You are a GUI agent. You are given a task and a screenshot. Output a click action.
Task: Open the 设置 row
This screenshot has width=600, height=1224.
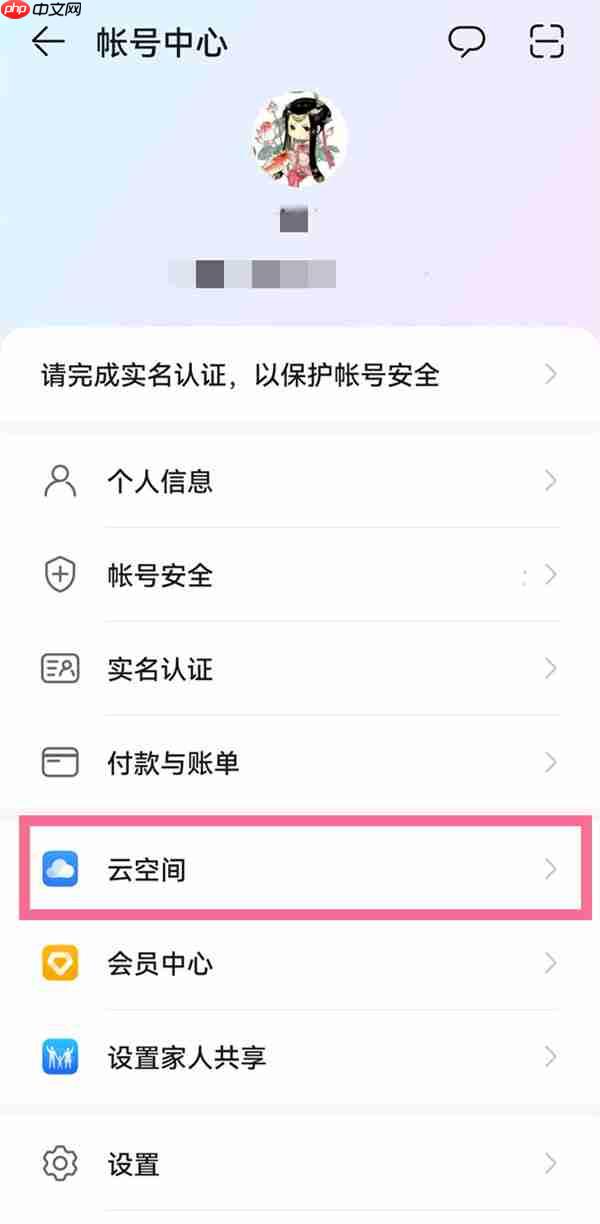(300, 1165)
